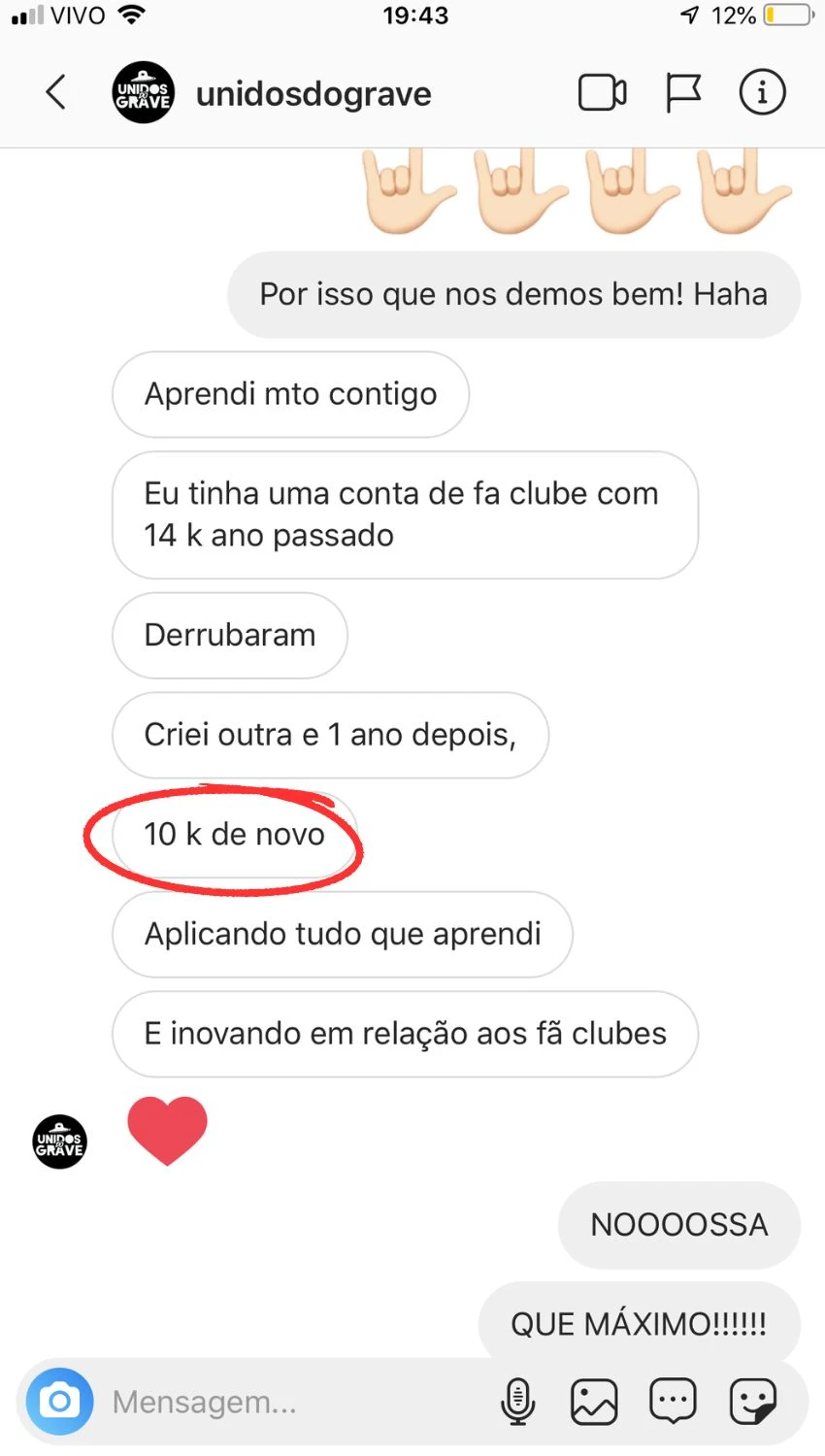Open the unidosdograve profile from the header

[313, 94]
